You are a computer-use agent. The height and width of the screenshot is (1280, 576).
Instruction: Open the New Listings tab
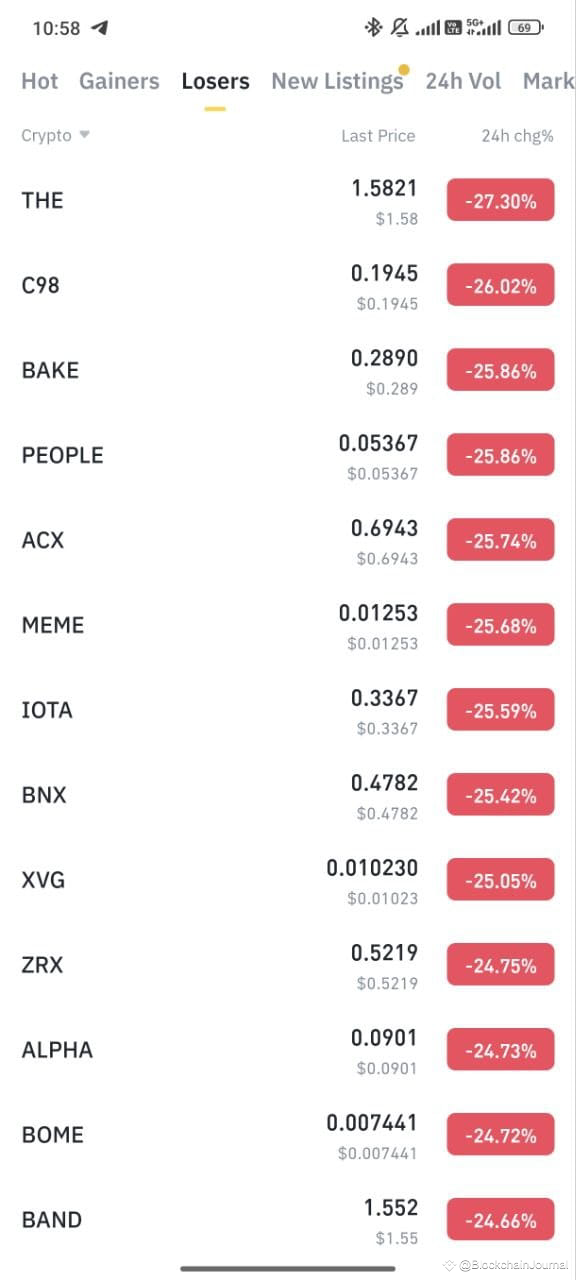pyautogui.click(x=337, y=81)
